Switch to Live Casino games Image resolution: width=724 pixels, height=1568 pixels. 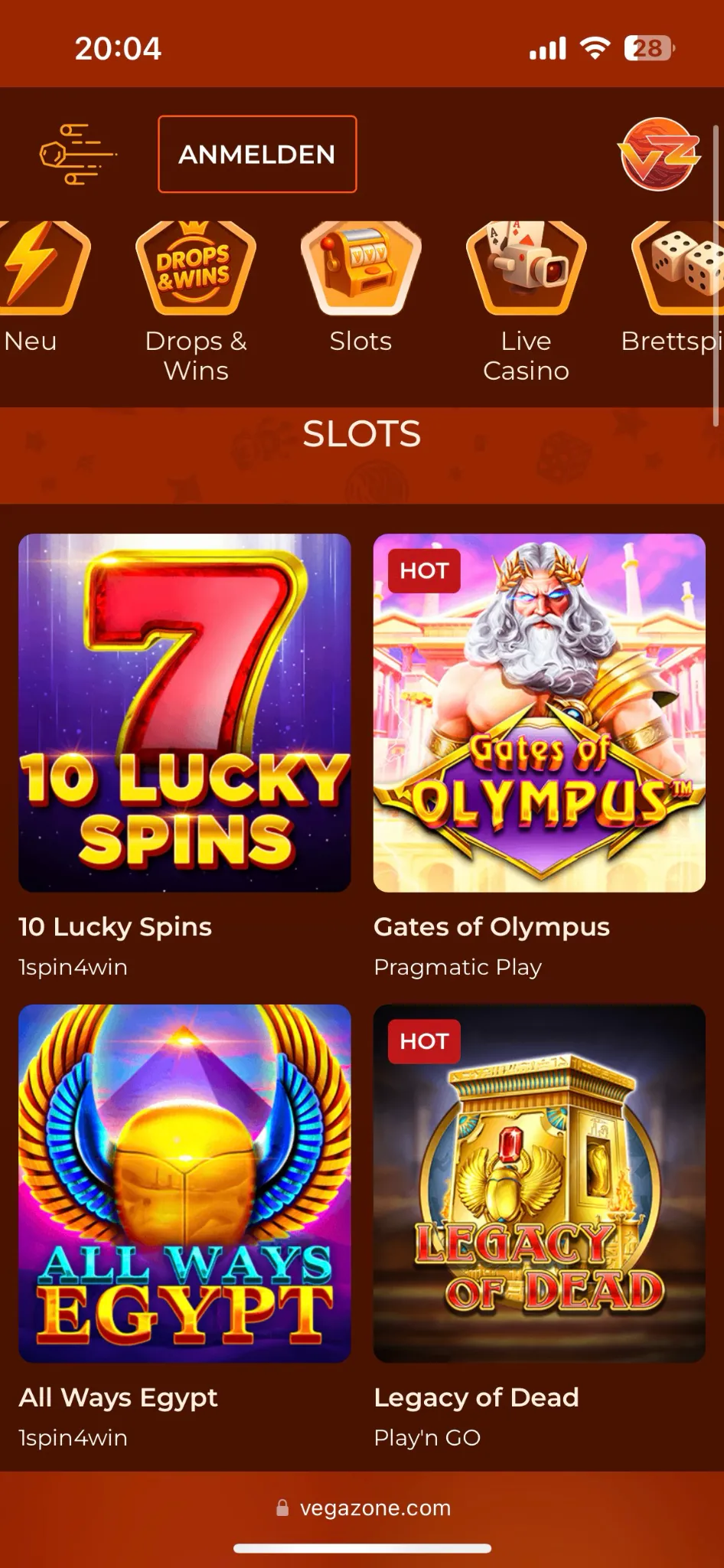(x=526, y=299)
